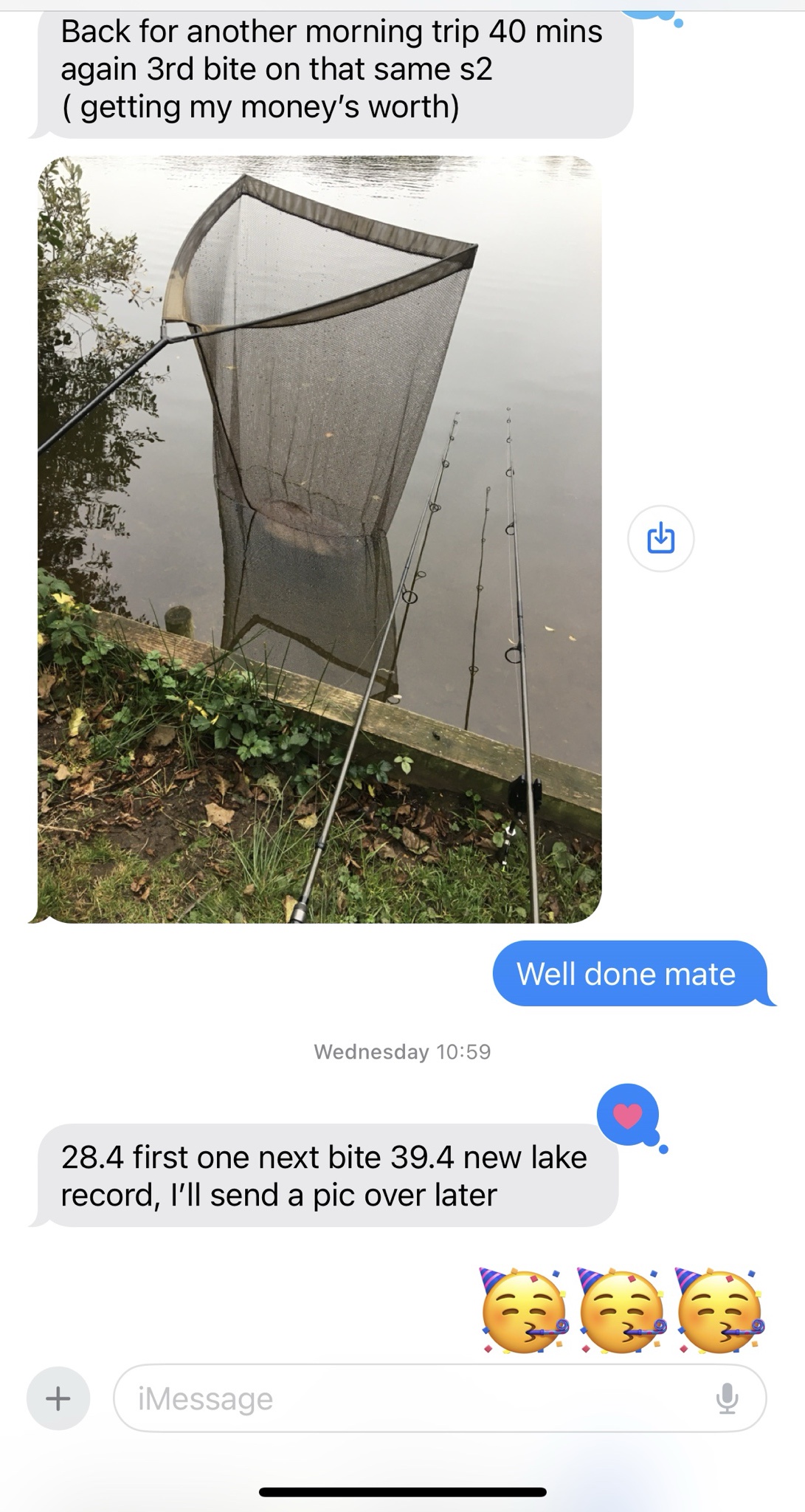The image size is (805, 1512).
Task: Start dictation with the microphone icon
Action: (x=727, y=1398)
